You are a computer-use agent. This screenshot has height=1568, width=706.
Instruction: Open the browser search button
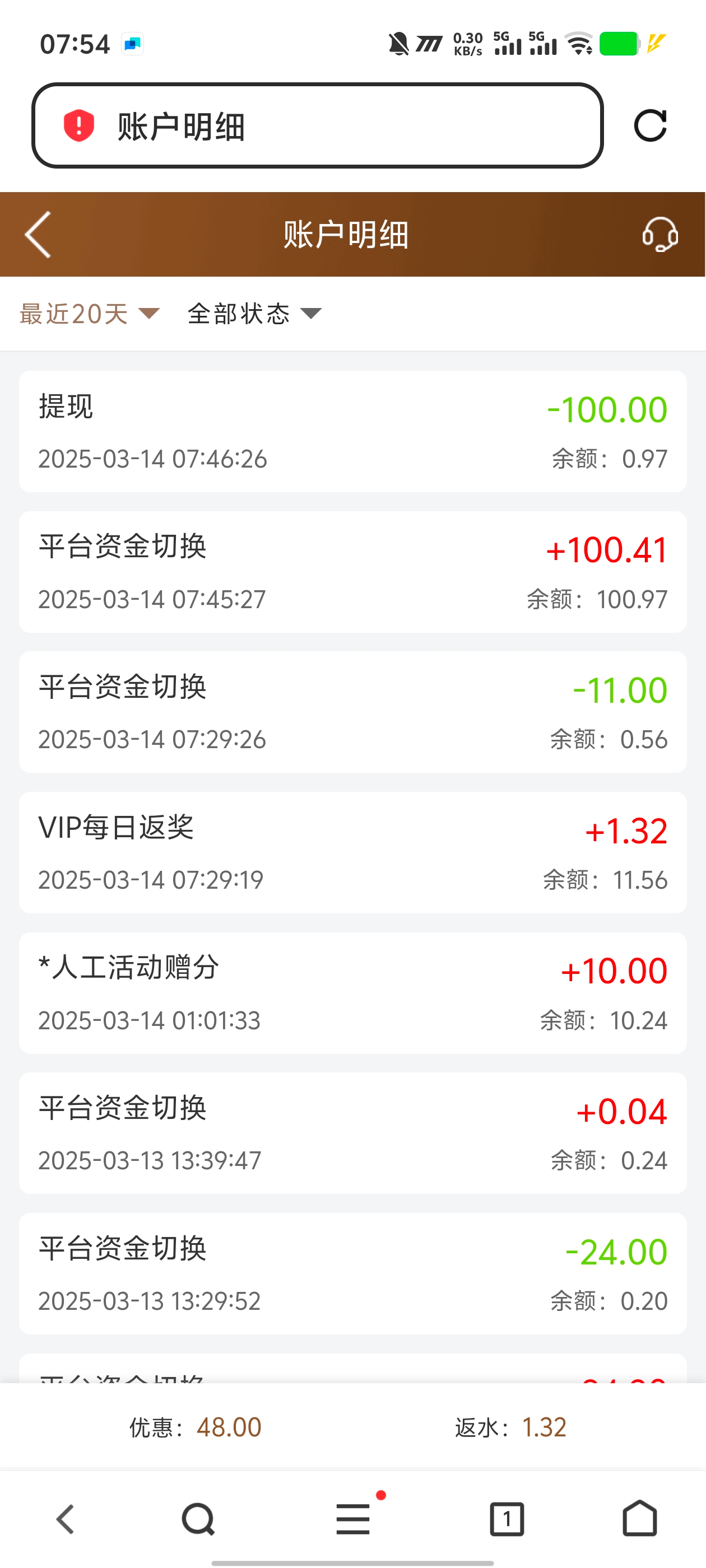click(x=198, y=1519)
